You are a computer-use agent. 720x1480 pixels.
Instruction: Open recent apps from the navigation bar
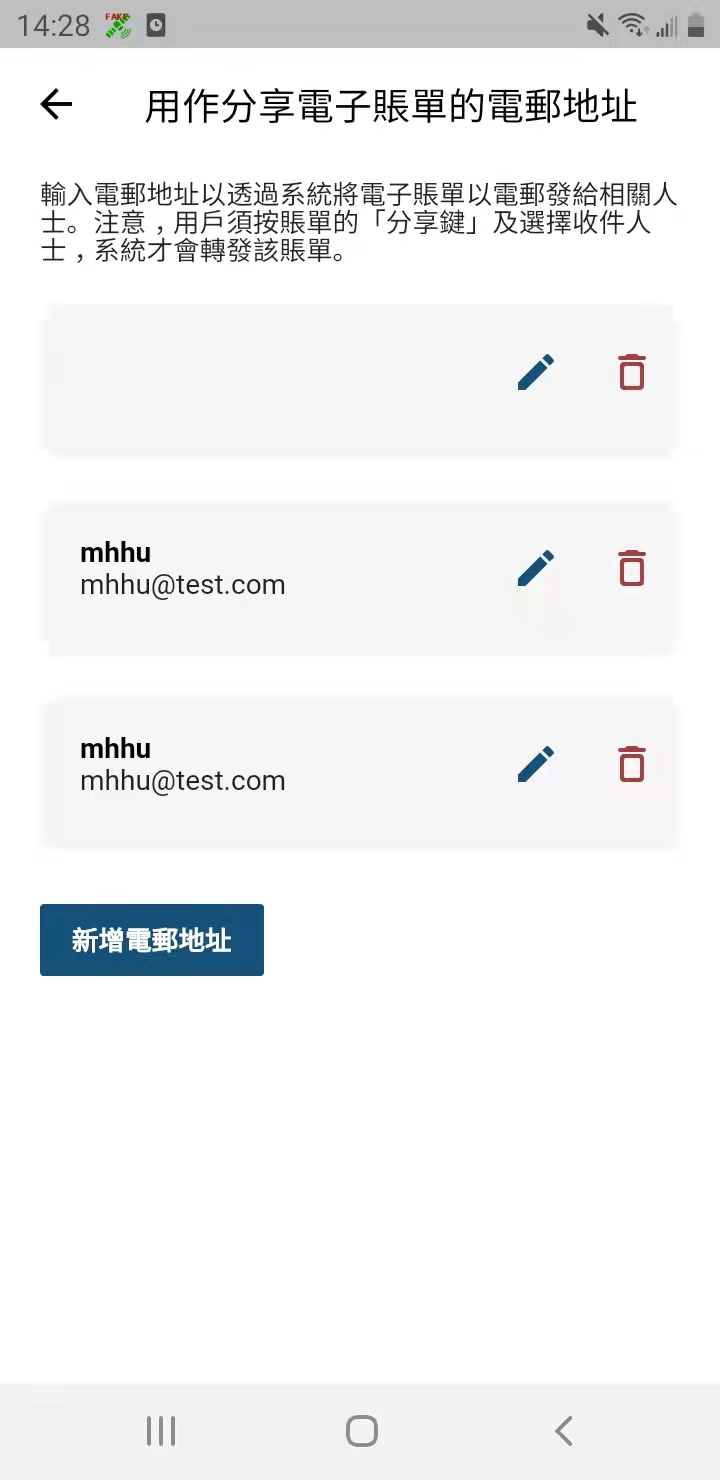161,1431
